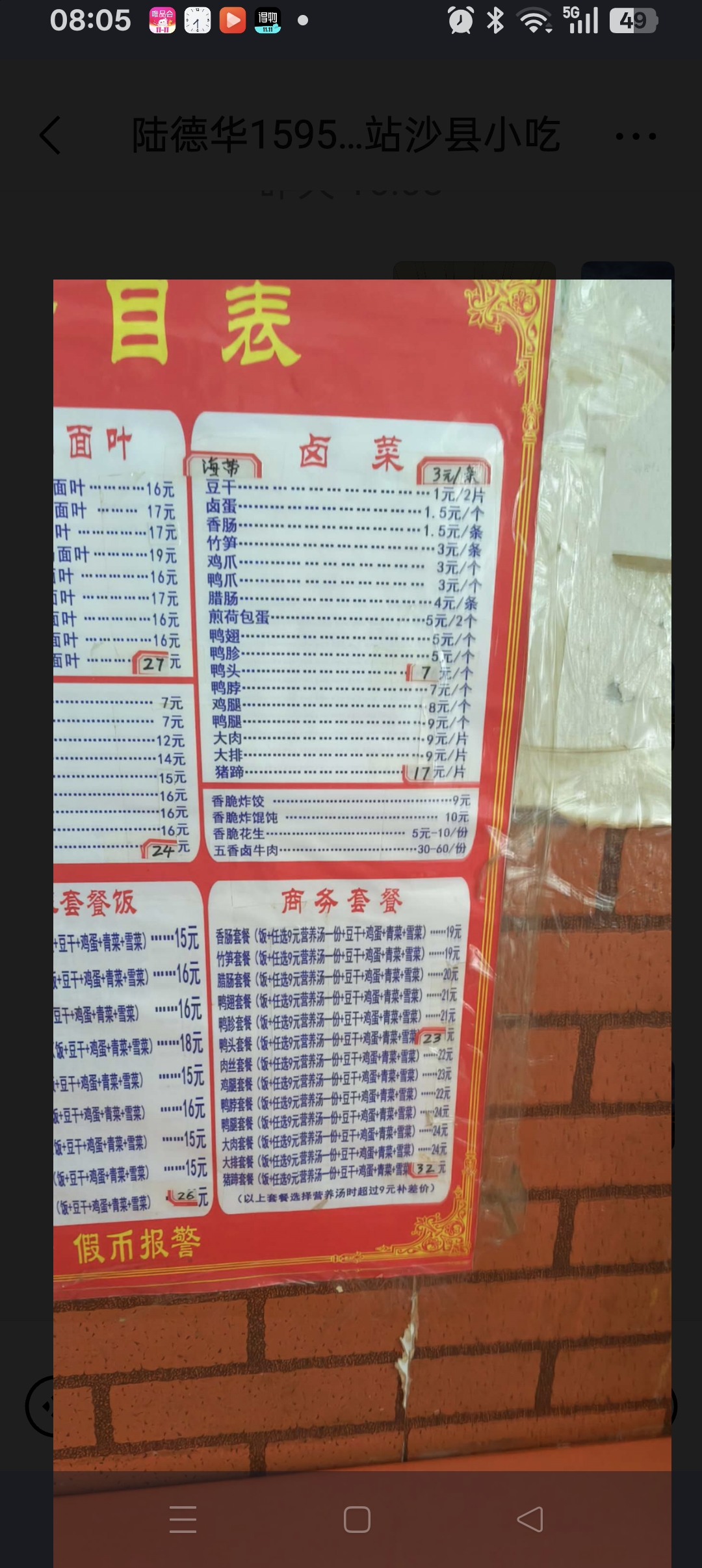Screen dimensions: 702x1568
Task: Go back from the 沙县小吃 chat
Action: tap(51, 136)
